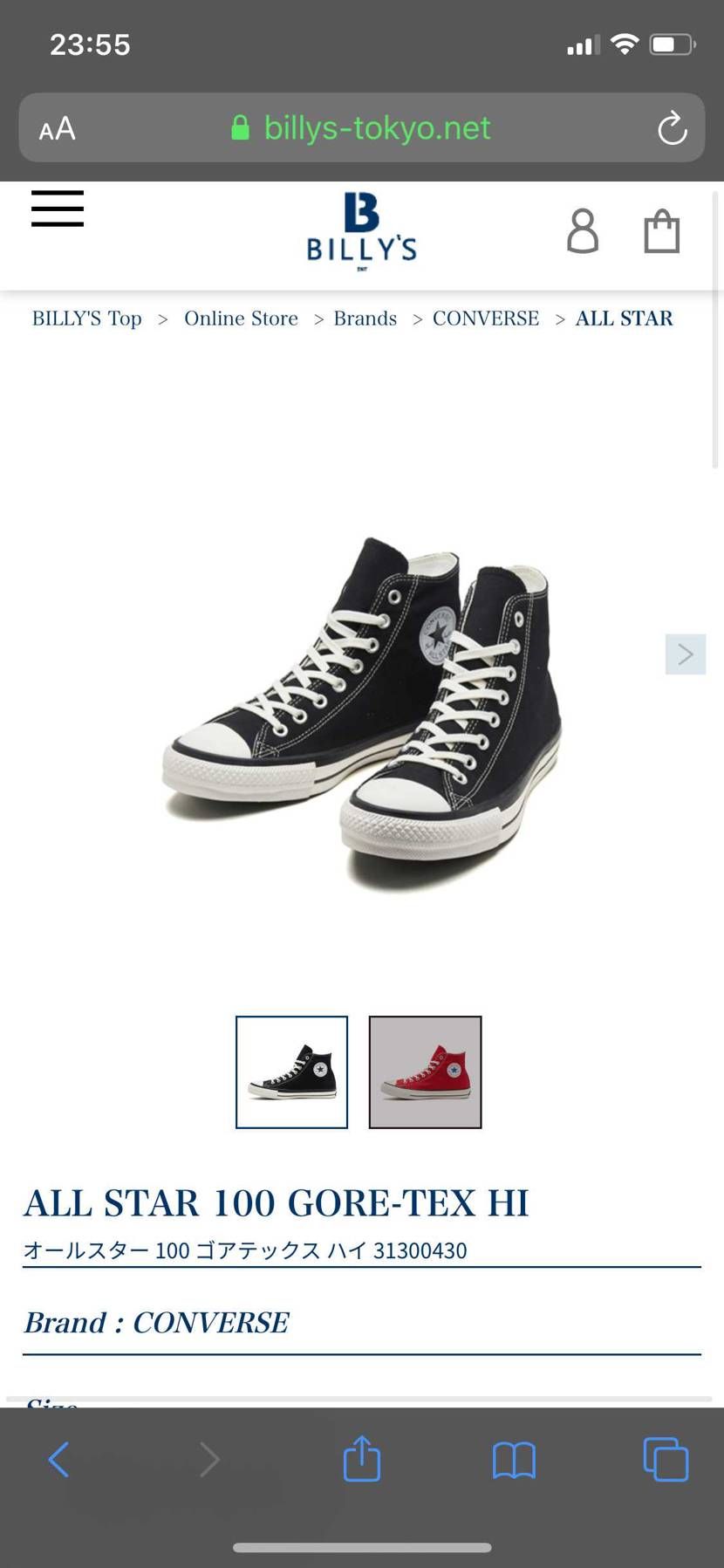Go back in Safari
The height and width of the screenshot is (1568, 724).
[x=58, y=1459]
